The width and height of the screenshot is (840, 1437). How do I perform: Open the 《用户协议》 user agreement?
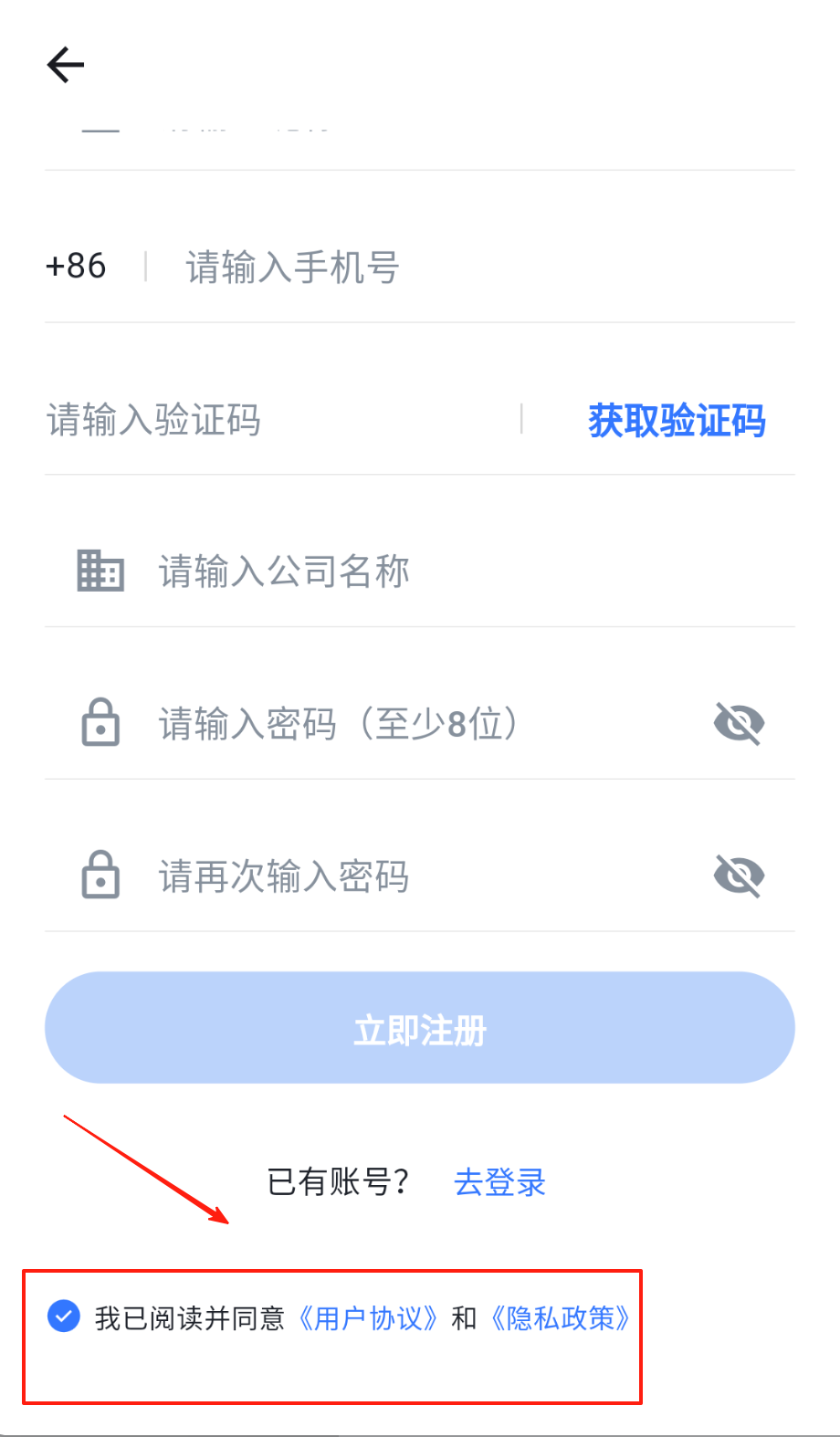pyautogui.click(x=368, y=1318)
